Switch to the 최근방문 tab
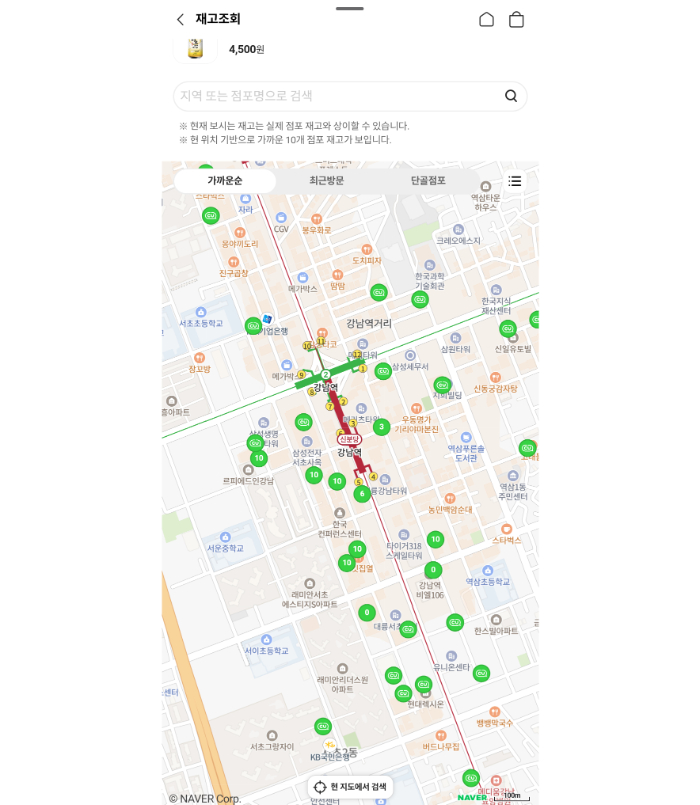Image resolution: width=700 pixels, height=805 pixels. tap(327, 181)
